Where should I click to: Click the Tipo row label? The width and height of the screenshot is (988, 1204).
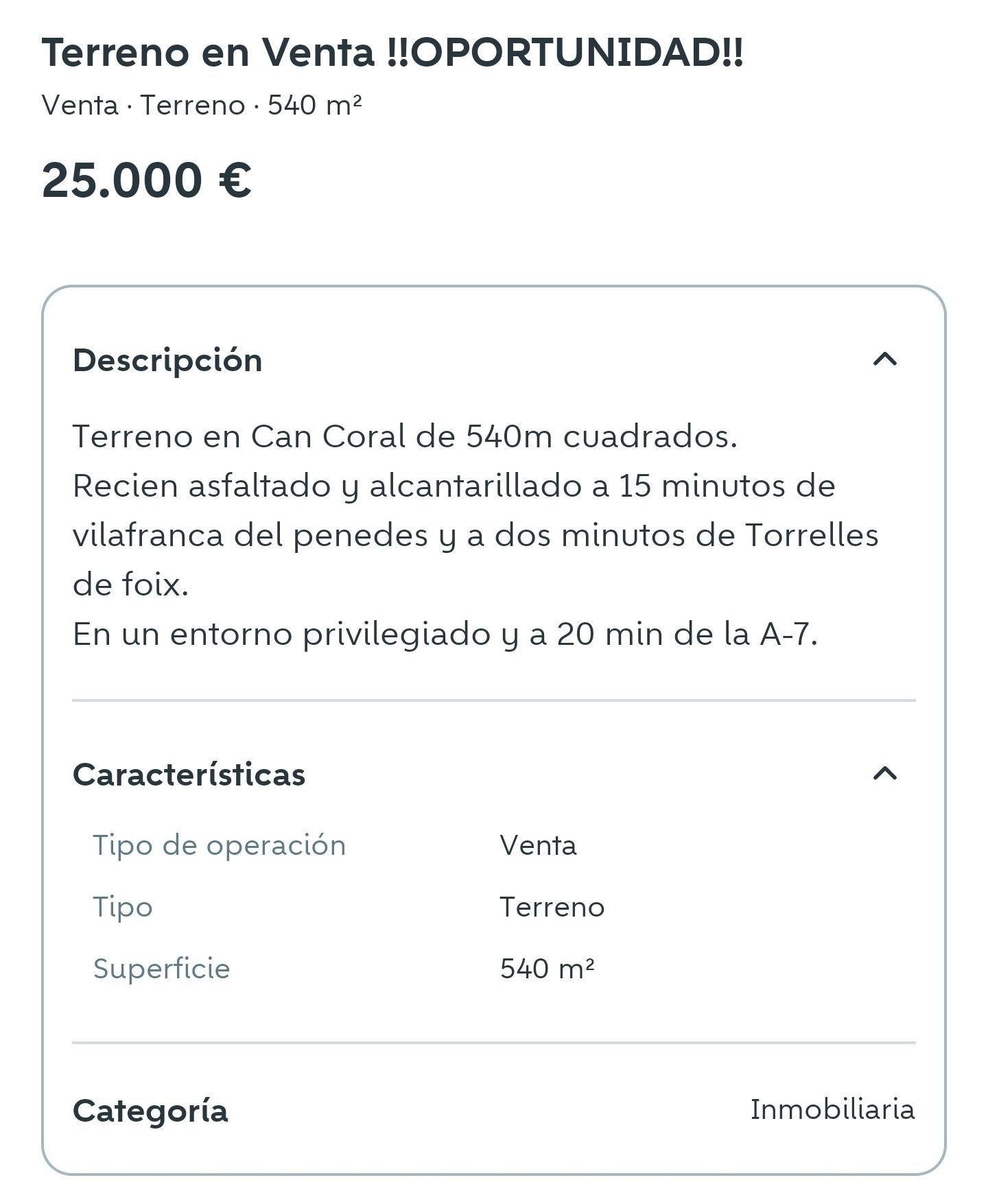tap(123, 907)
